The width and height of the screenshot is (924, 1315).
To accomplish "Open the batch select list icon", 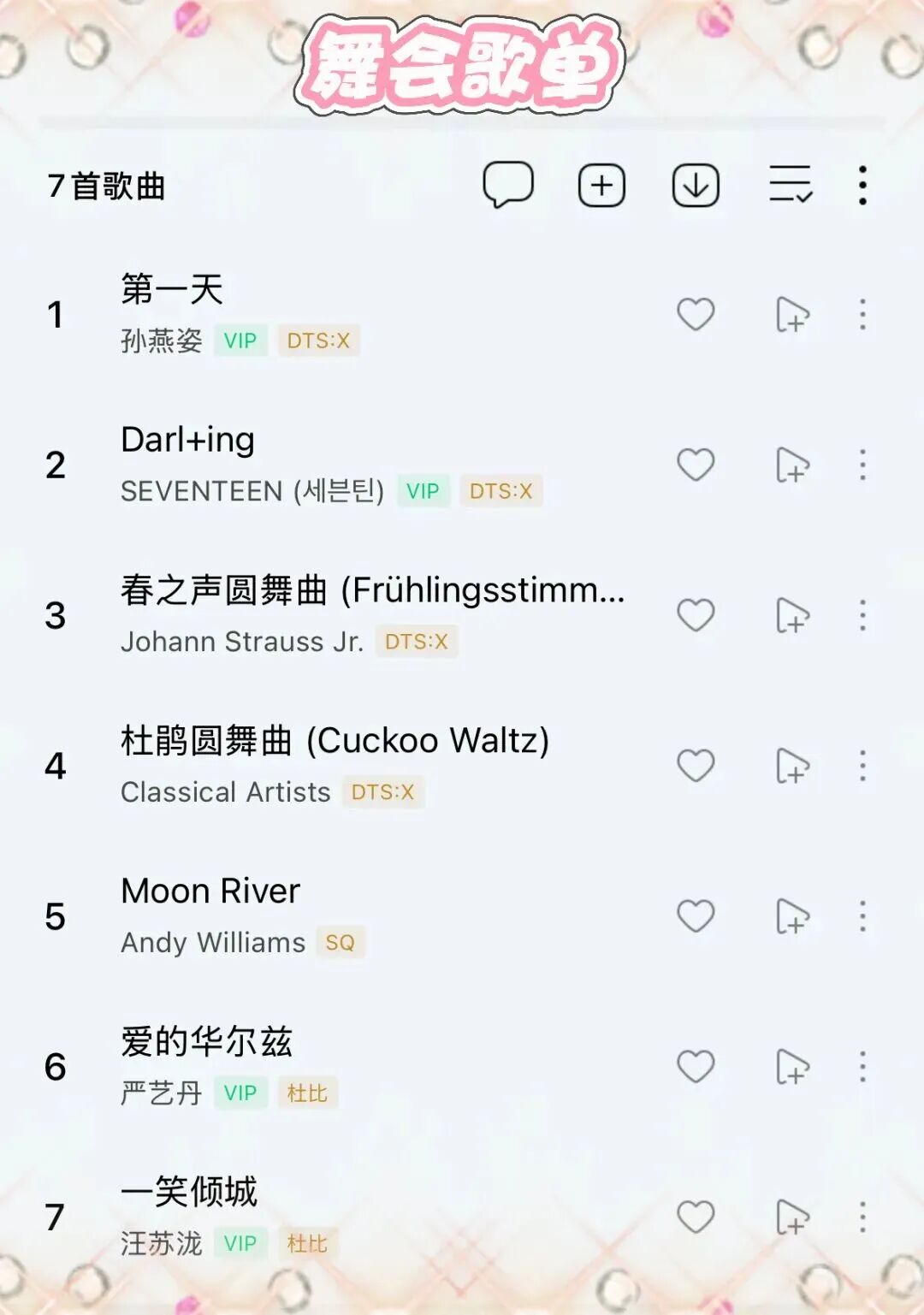I will [790, 185].
